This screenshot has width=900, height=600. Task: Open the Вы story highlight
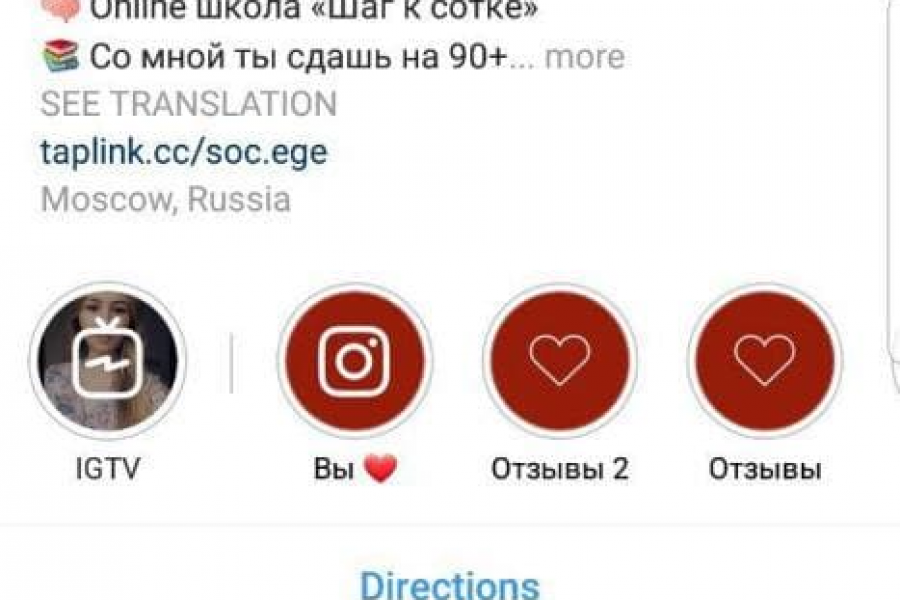355,360
